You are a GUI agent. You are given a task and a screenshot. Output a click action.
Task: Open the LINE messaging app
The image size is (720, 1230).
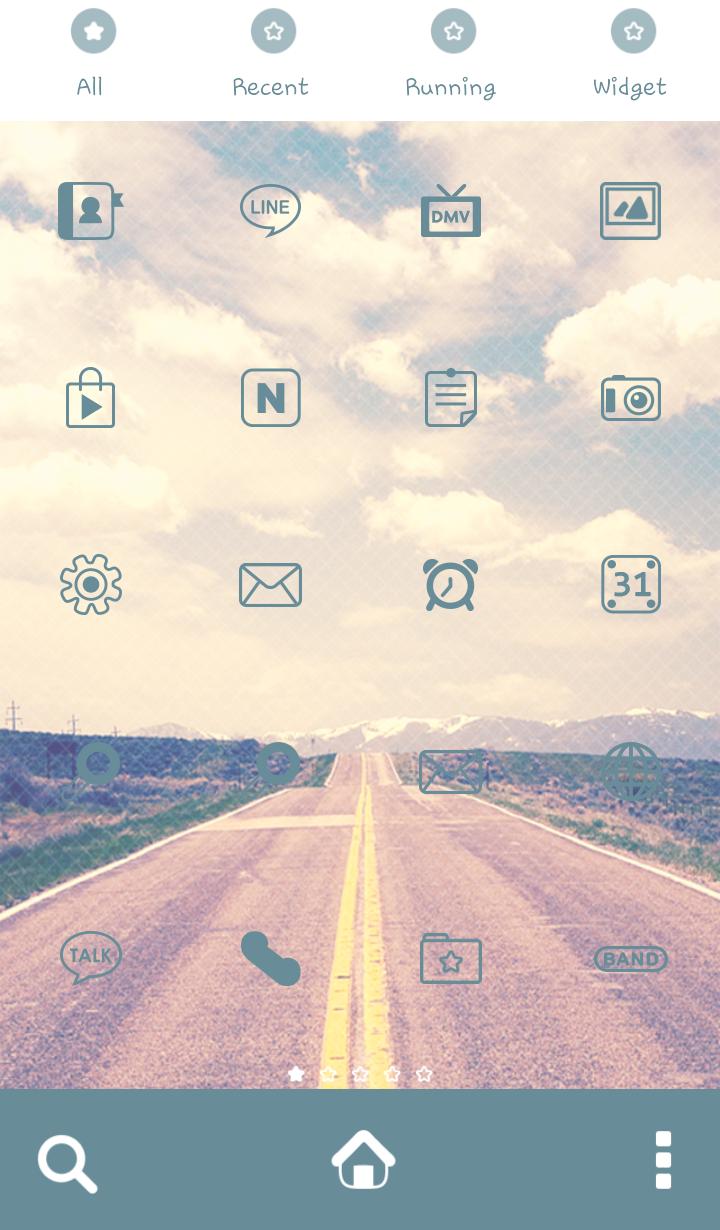click(x=270, y=210)
